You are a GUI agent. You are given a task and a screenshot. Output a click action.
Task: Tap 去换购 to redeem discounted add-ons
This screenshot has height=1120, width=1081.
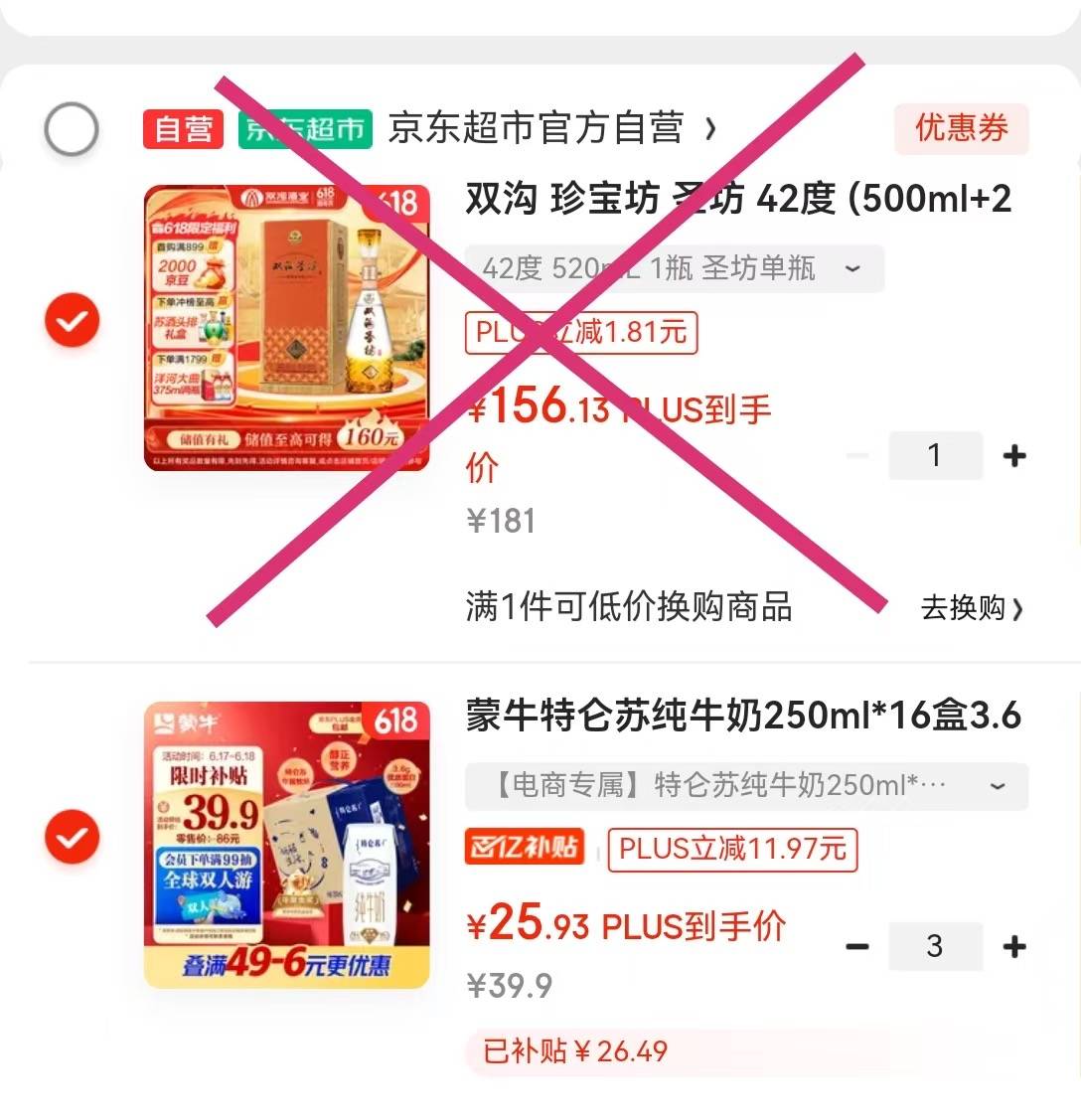(971, 607)
